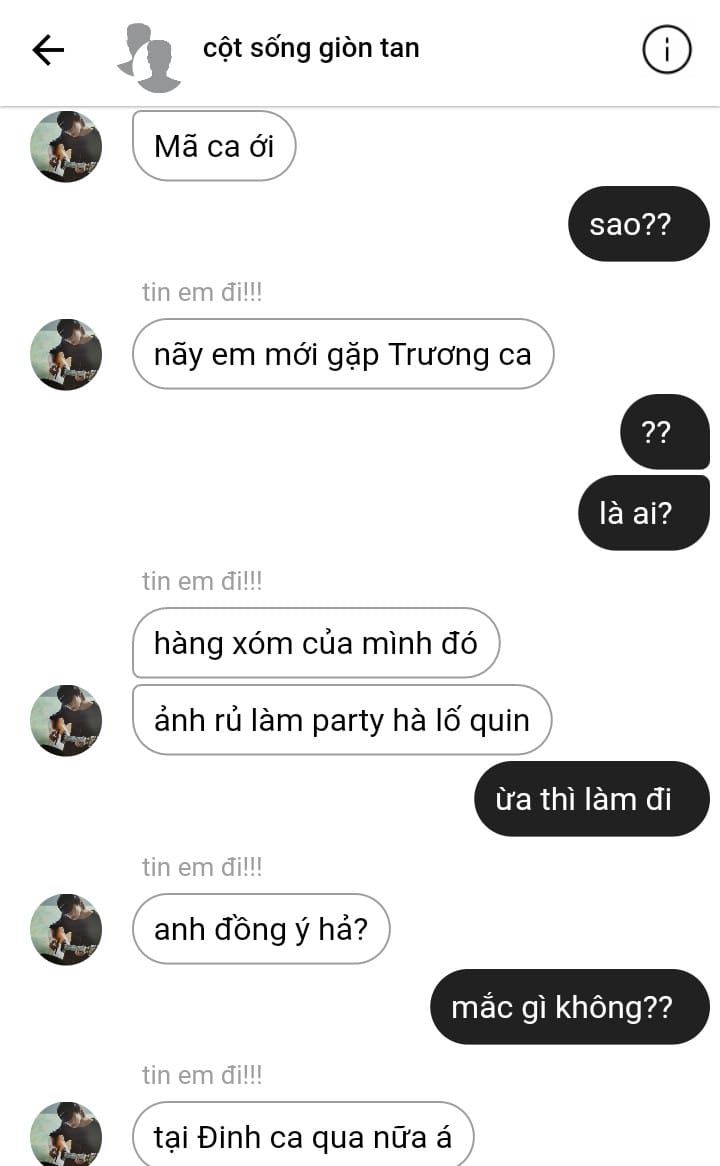Tap avatar beside 'anh đồng ý hả?' message
The width and height of the screenshot is (720, 1166).
tap(66, 929)
